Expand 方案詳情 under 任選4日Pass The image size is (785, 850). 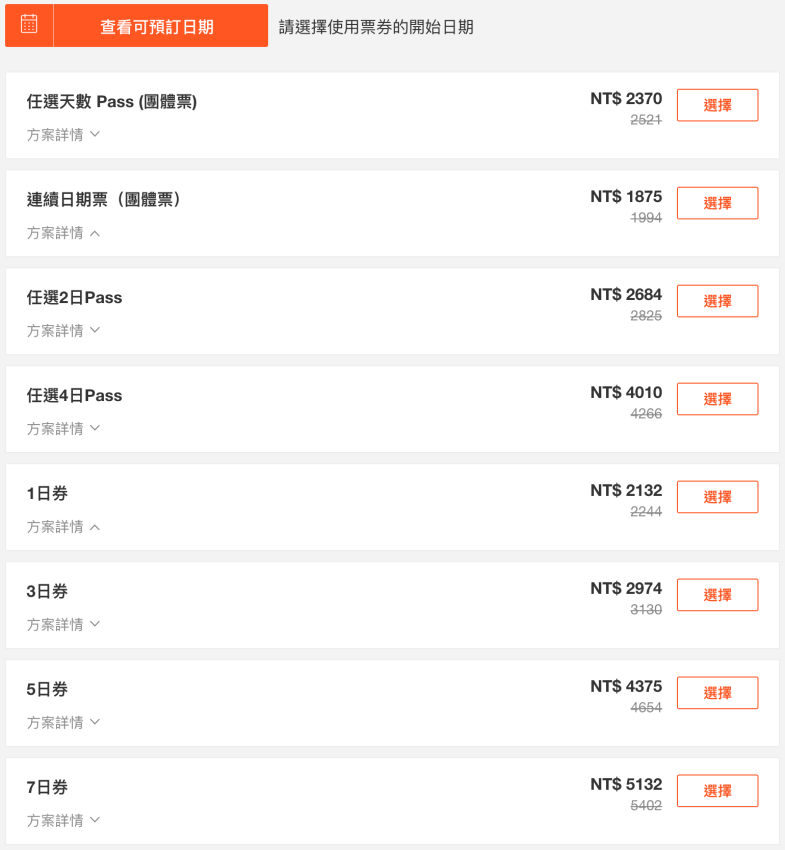(x=64, y=429)
